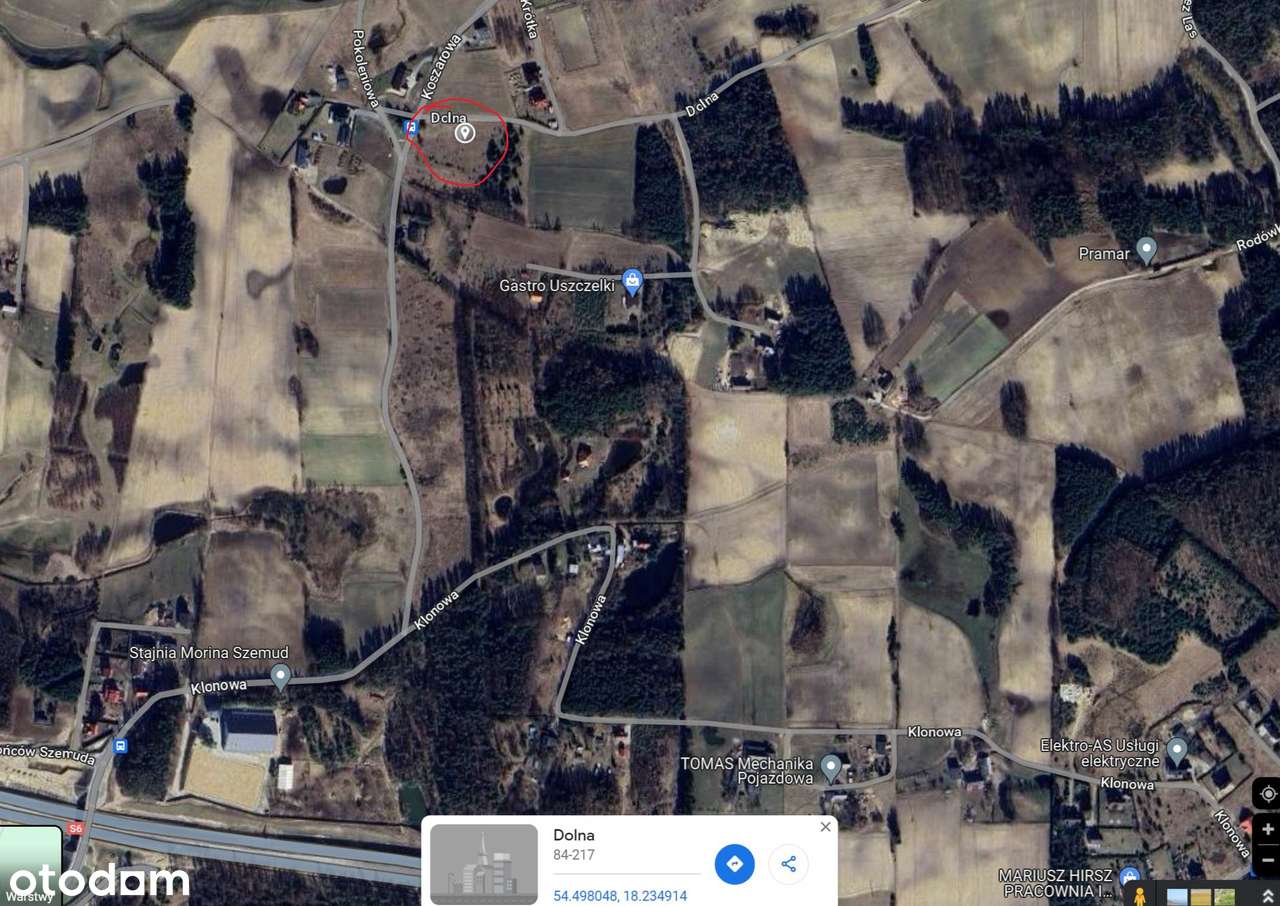Open the Gastro Uszczelki place marker

point(631,283)
